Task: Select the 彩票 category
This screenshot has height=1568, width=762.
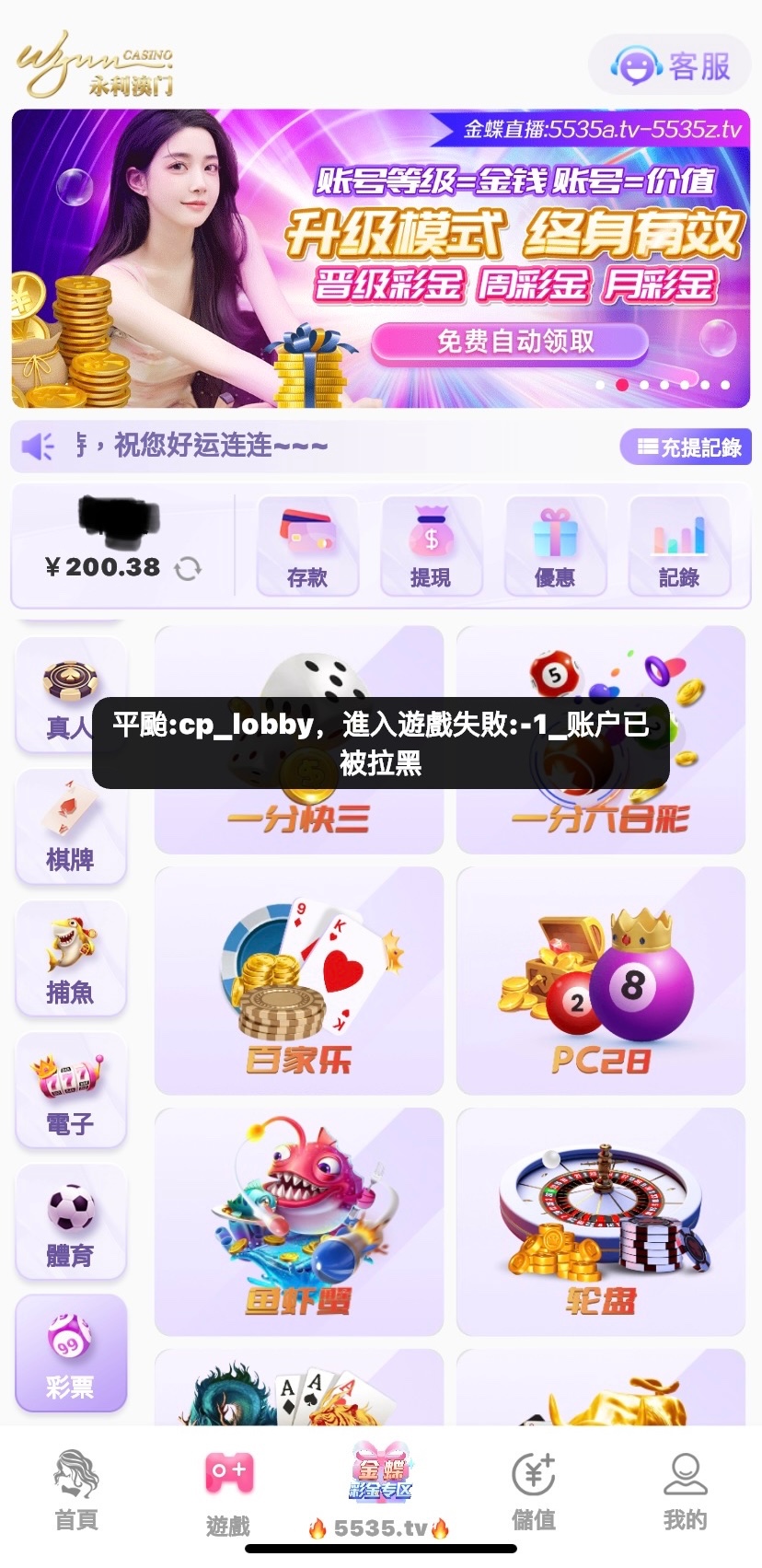Action: click(x=71, y=1353)
